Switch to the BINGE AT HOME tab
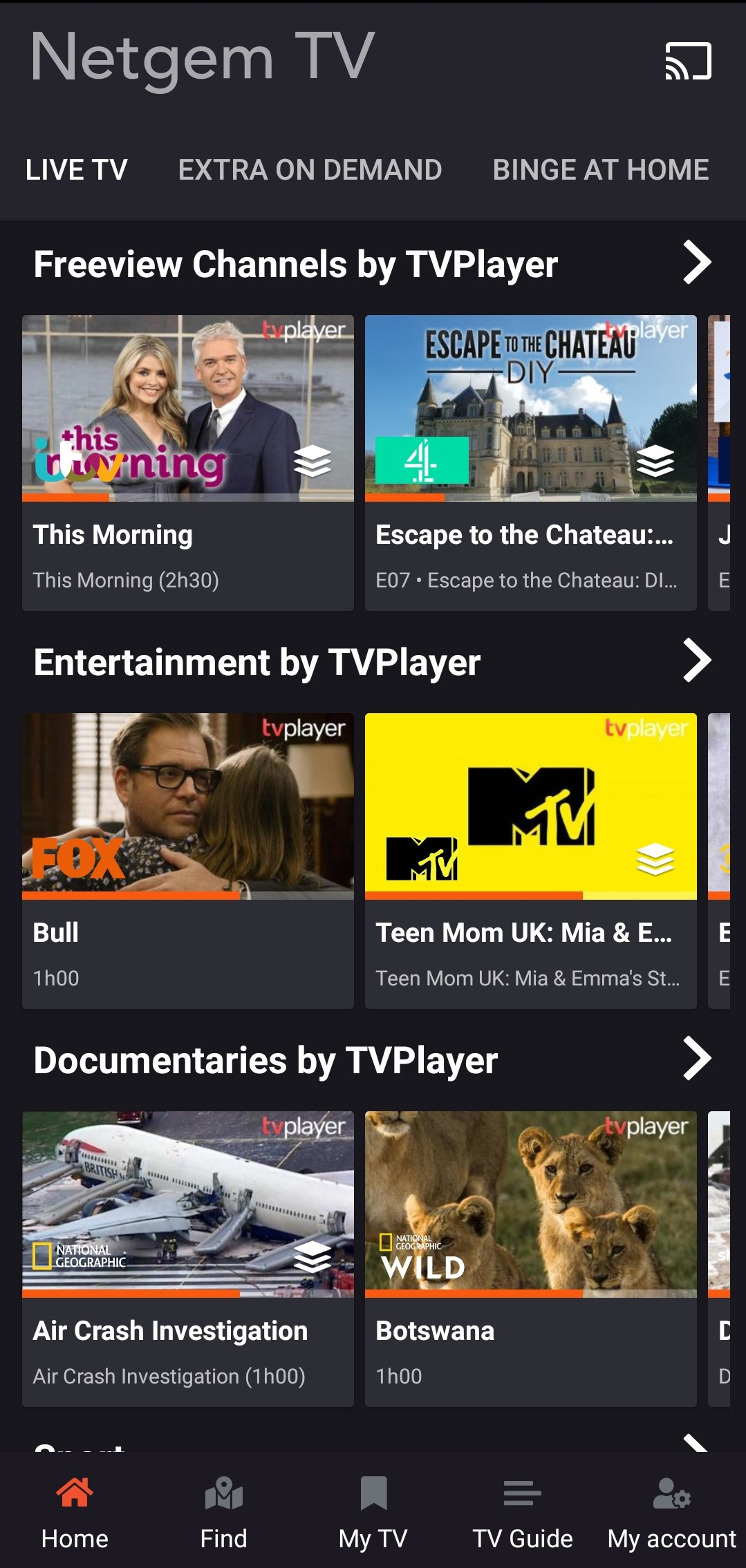Screen dimensions: 746x1568 pyautogui.click(x=601, y=170)
